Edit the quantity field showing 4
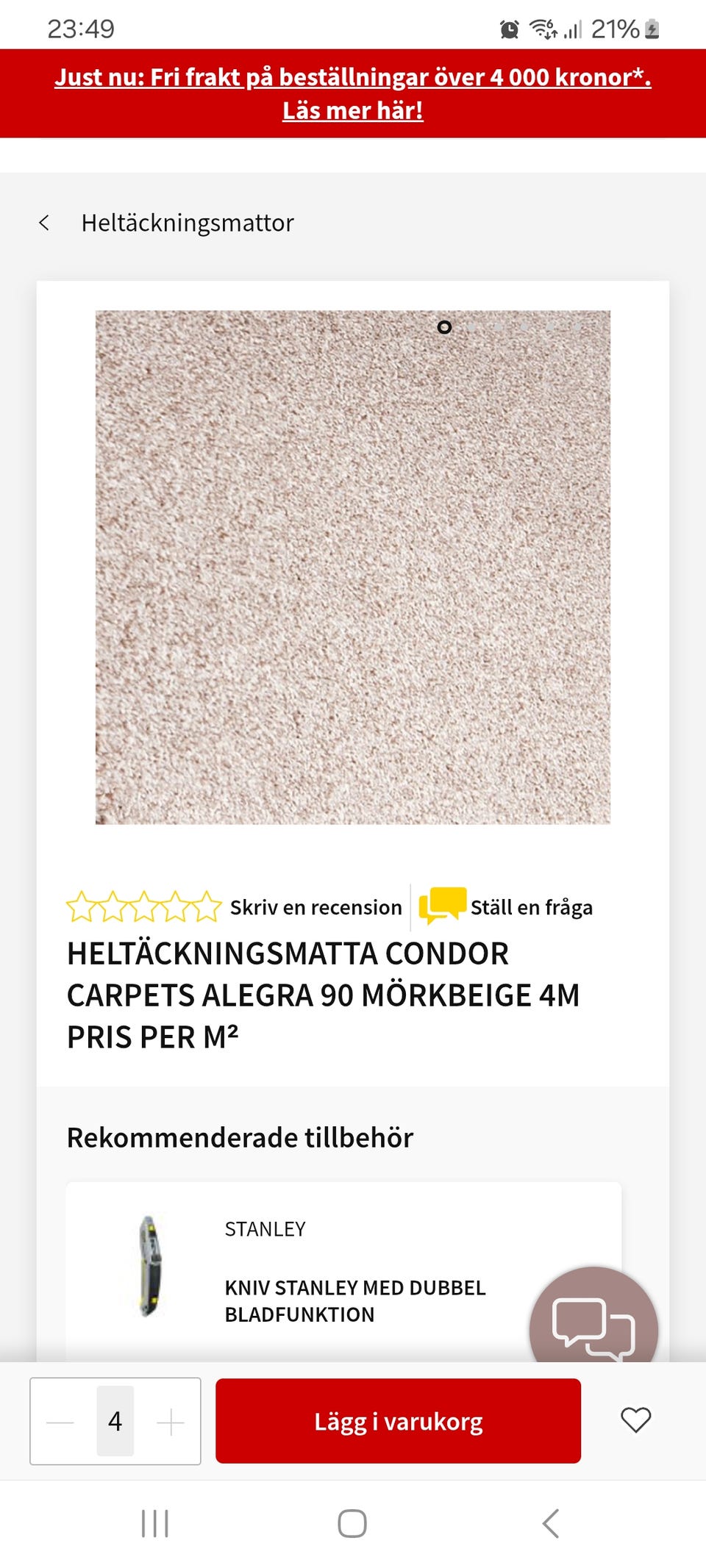706x1568 pixels. (115, 1422)
